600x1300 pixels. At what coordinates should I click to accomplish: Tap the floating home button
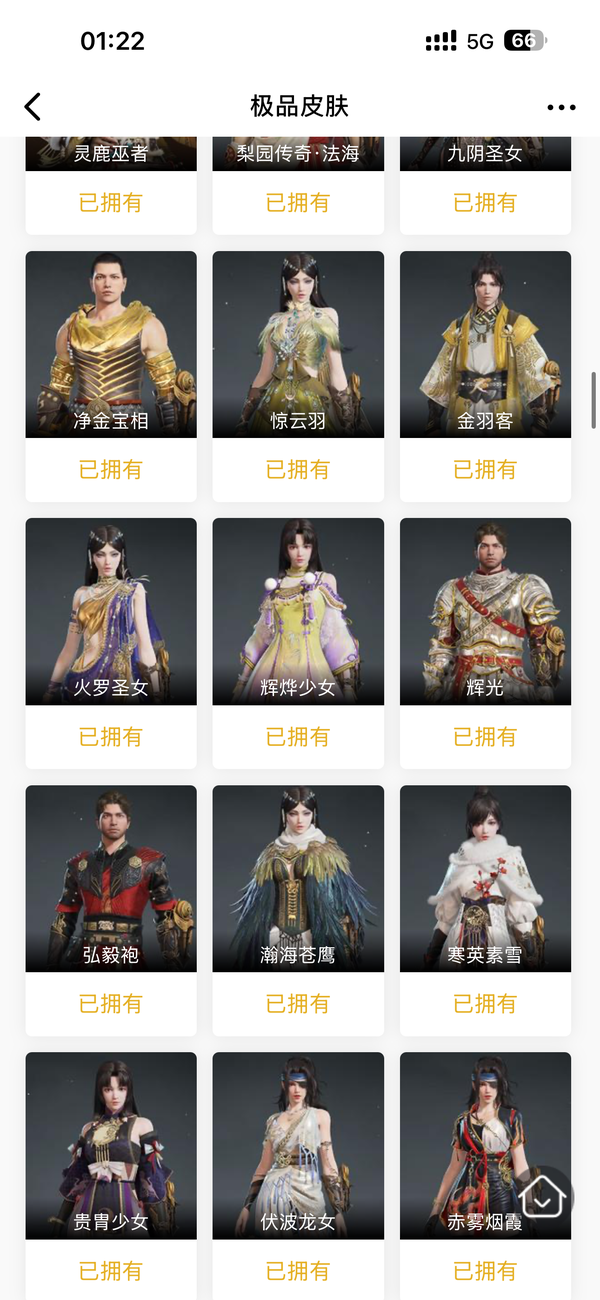544,1194
